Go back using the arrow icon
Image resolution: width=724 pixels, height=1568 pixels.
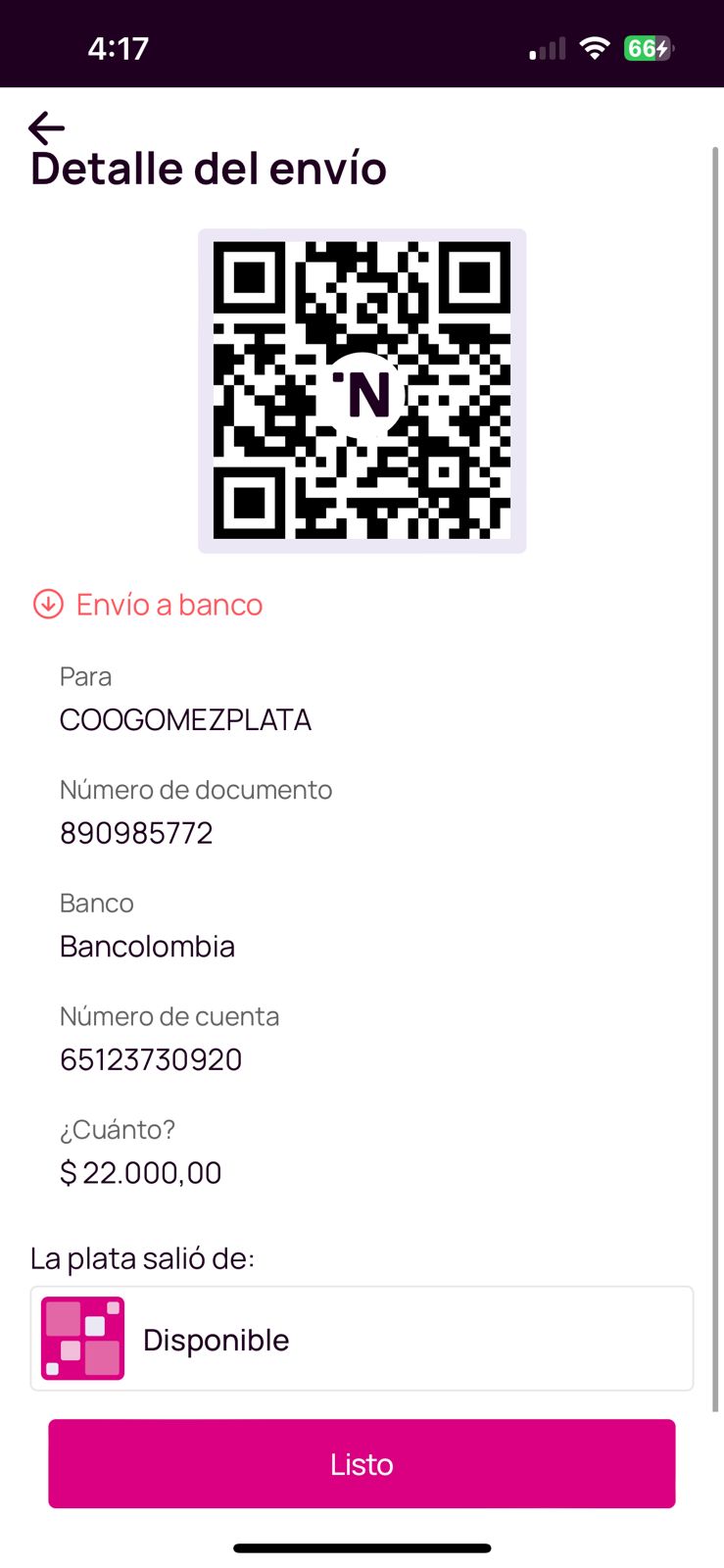46,127
